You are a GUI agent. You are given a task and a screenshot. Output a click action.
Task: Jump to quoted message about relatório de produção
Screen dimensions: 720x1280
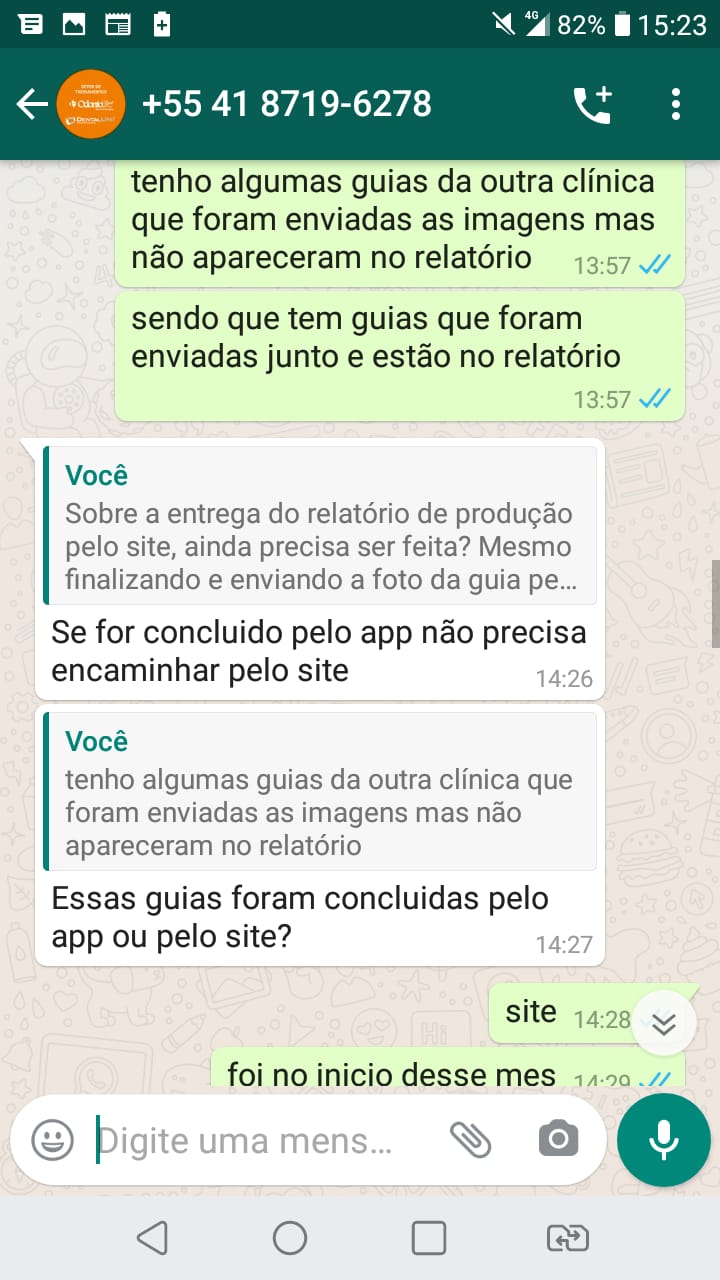(320, 527)
